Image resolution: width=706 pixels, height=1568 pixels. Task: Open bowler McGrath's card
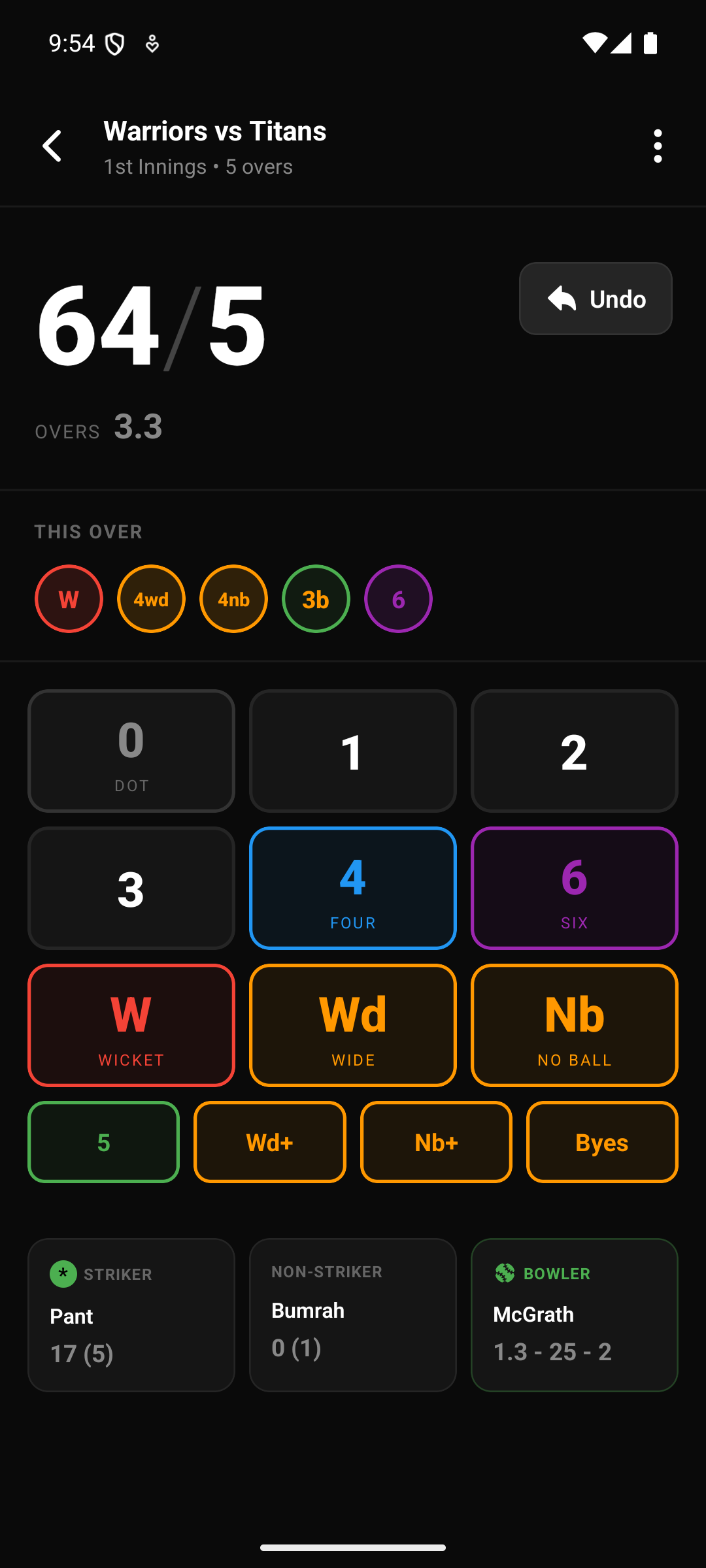click(574, 1315)
